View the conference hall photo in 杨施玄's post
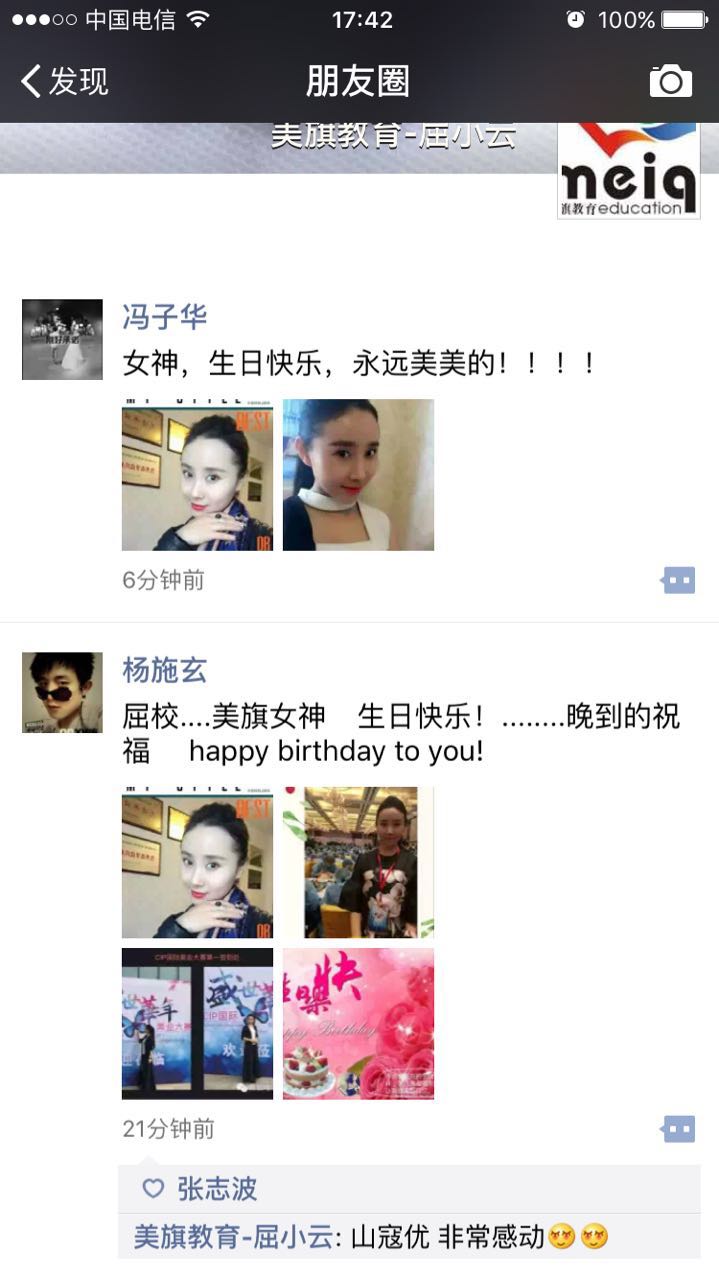 click(358, 862)
